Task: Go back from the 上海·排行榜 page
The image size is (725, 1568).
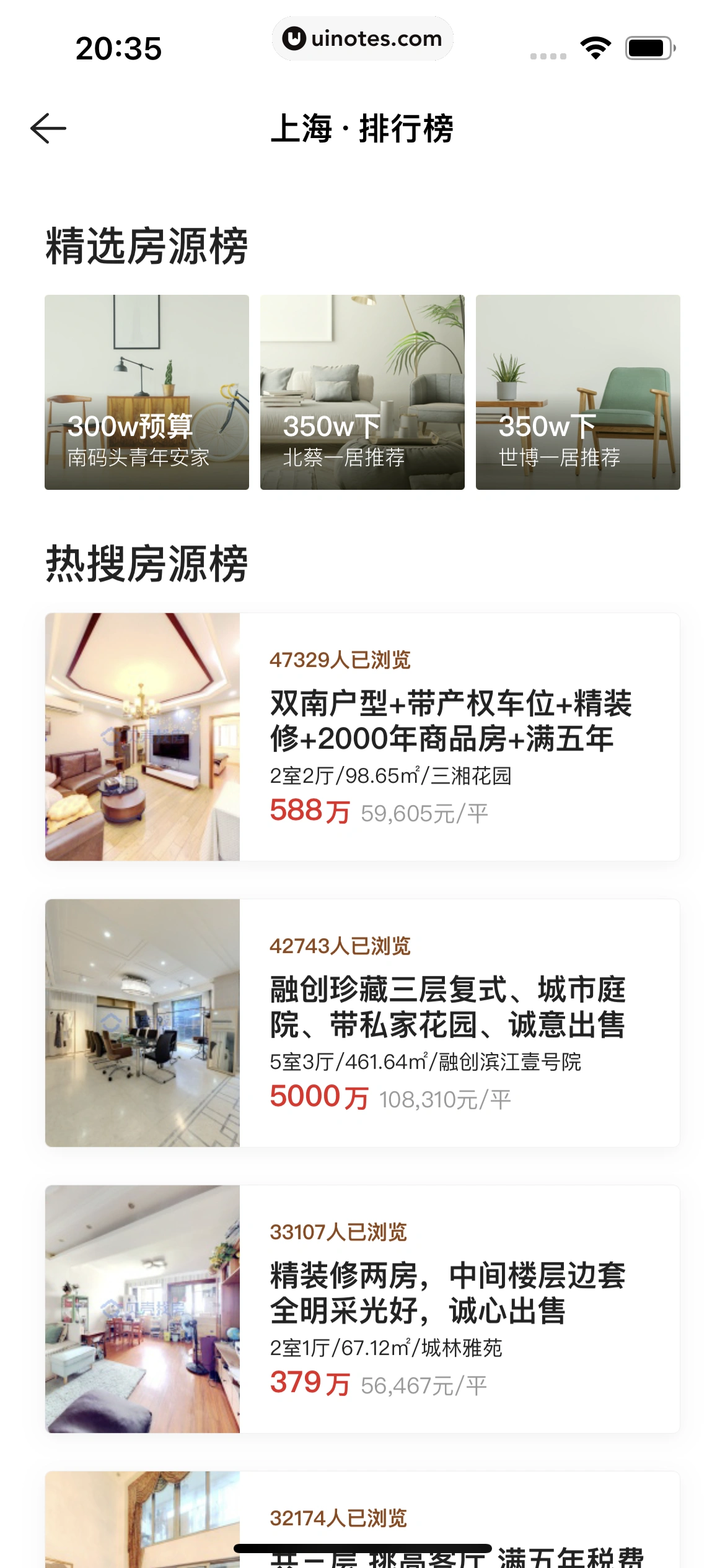Action: coord(48,129)
